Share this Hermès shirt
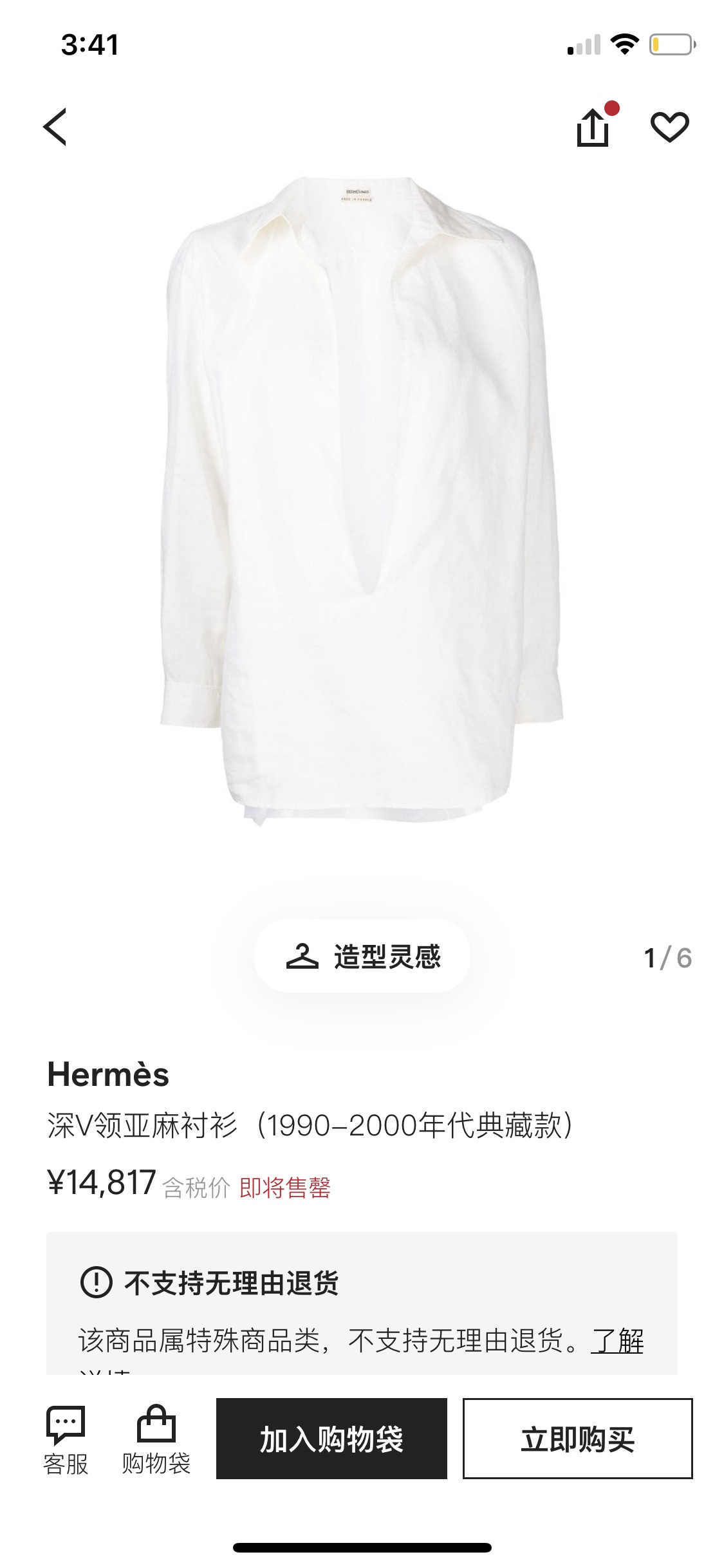Viewport: 724px width, 1568px height. [x=592, y=127]
